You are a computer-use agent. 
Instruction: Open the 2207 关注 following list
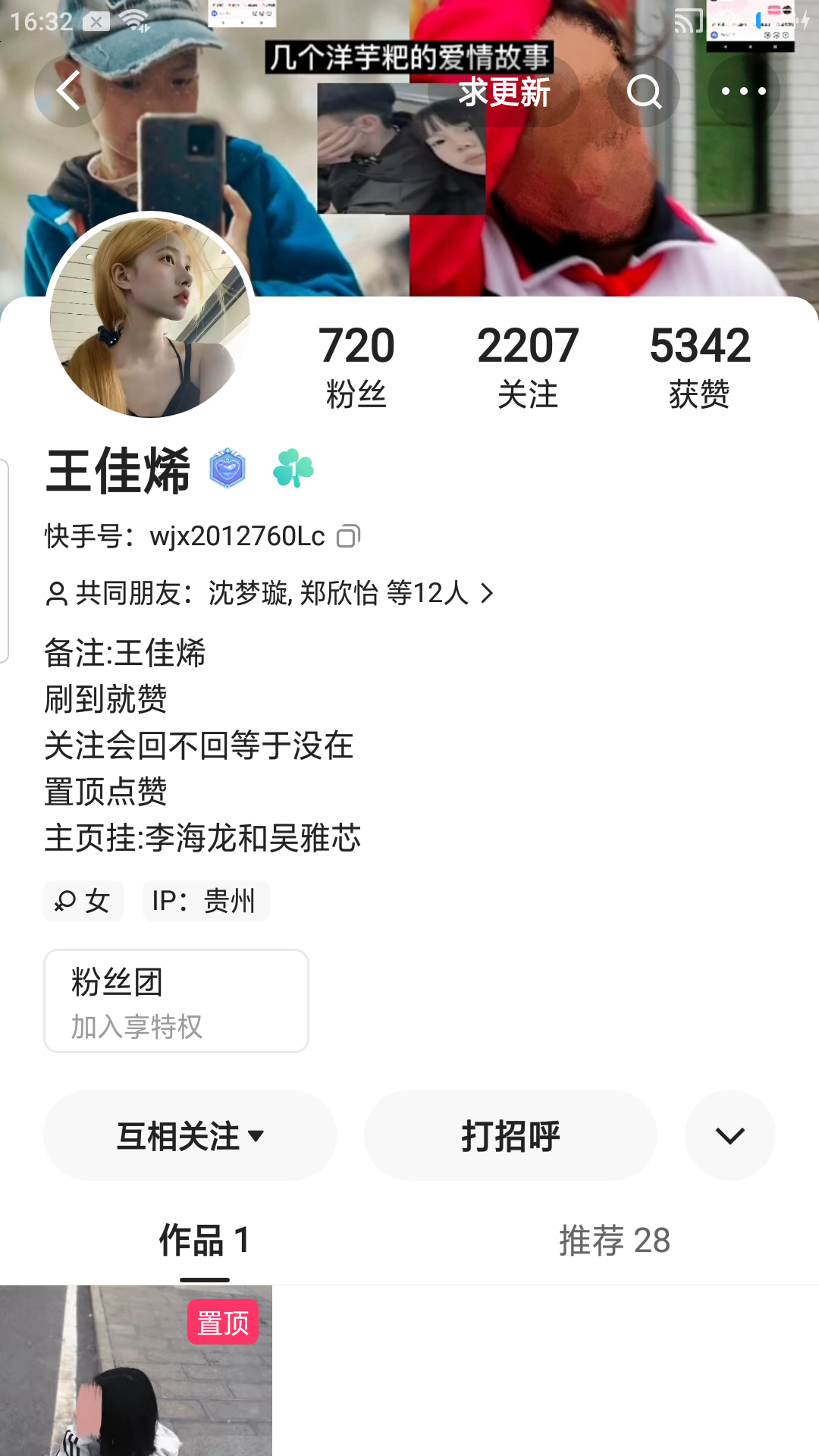click(x=528, y=366)
